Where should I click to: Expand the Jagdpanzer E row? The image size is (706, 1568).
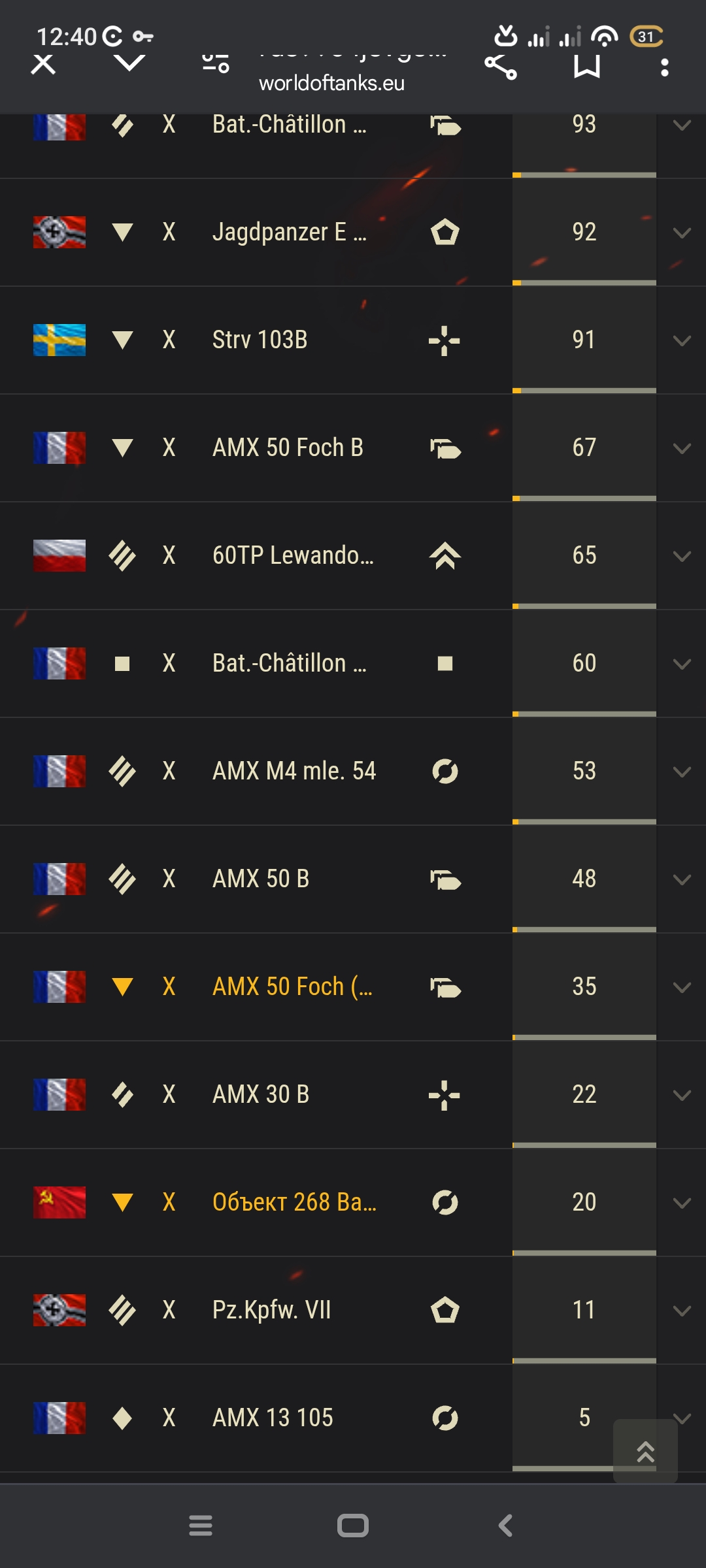(x=682, y=233)
